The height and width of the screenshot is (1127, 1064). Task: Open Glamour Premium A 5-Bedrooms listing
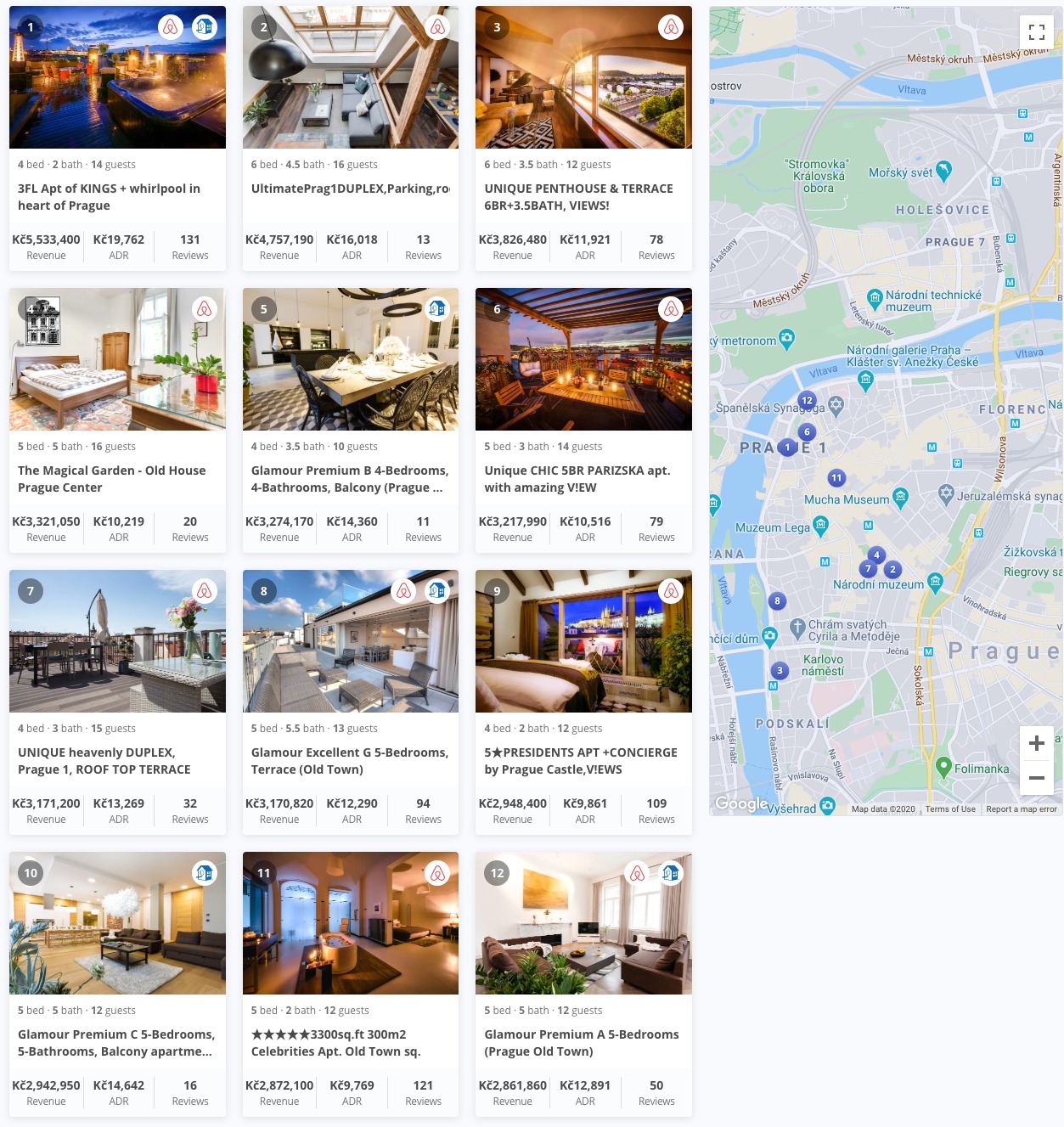(x=581, y=1042)
